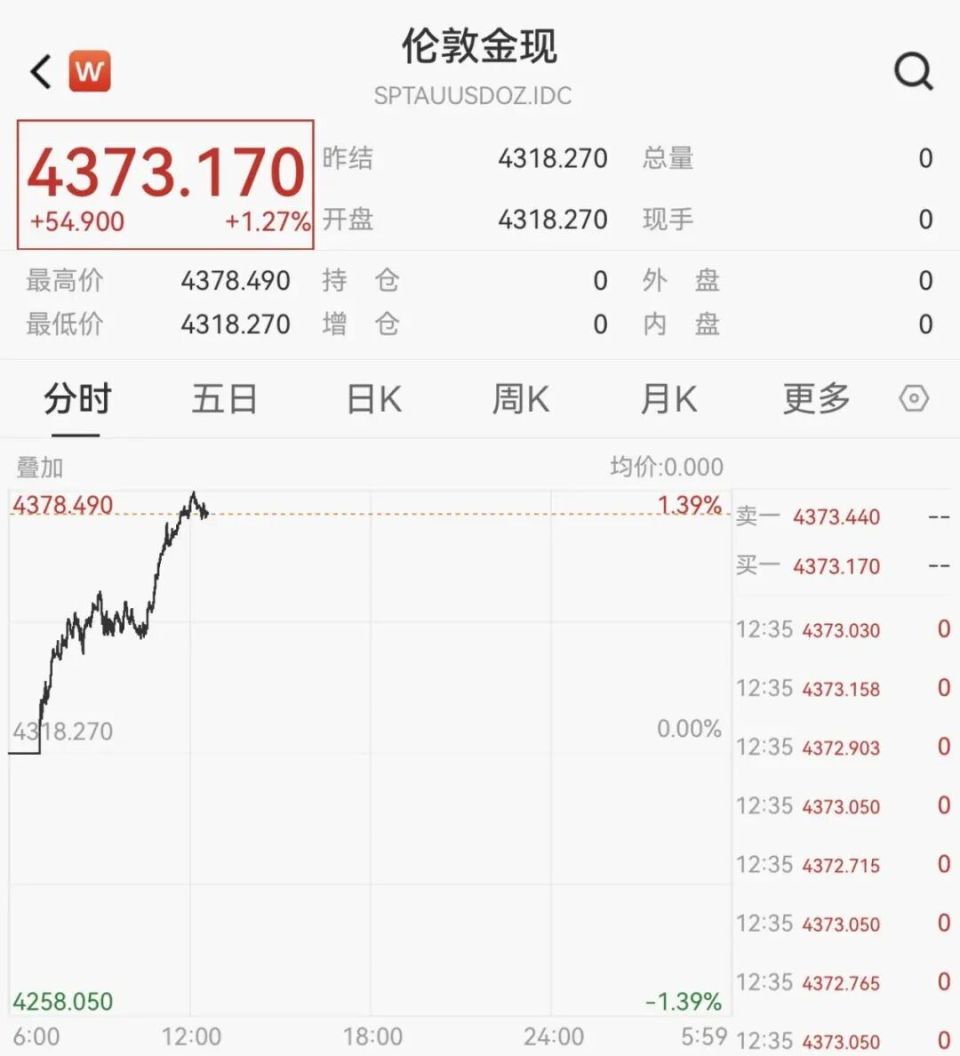Switch to the 分时 intraday tab
The image size is (960, 1056).
tap(77, 398)
